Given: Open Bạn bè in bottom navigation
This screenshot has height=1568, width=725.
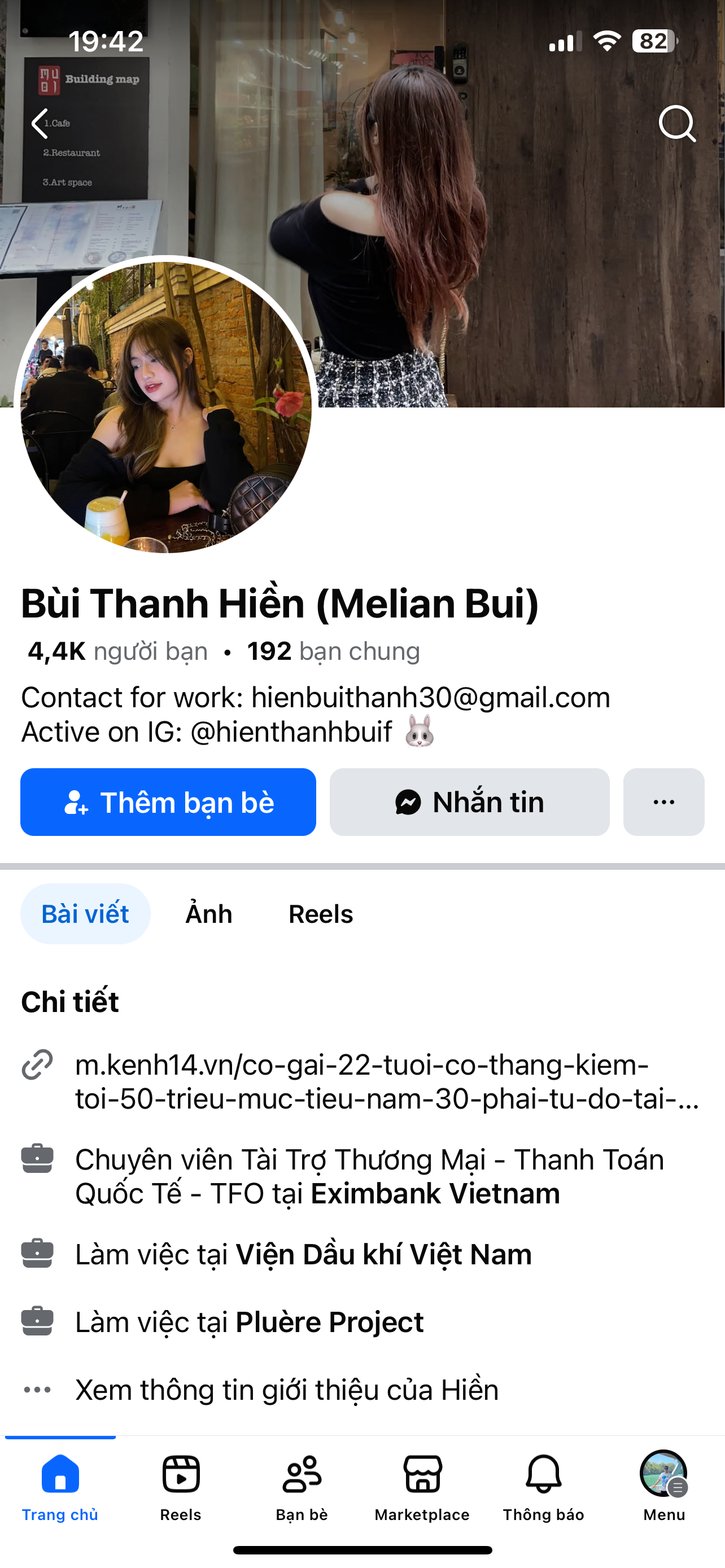Looking at the screenshot, I should (302, 1486).
